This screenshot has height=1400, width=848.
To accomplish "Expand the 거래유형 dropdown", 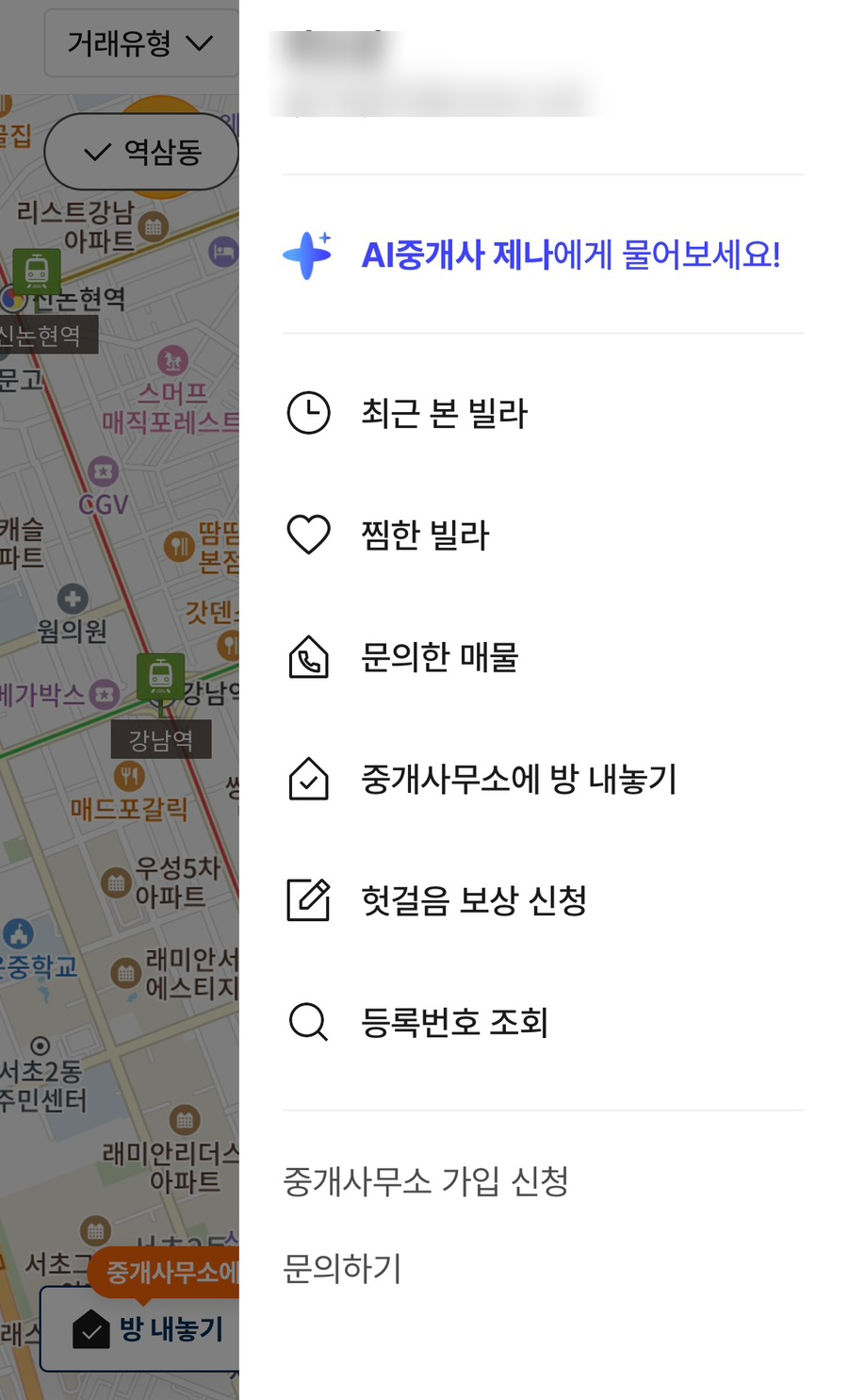I will pyautogui.click(x=141, y=43).
